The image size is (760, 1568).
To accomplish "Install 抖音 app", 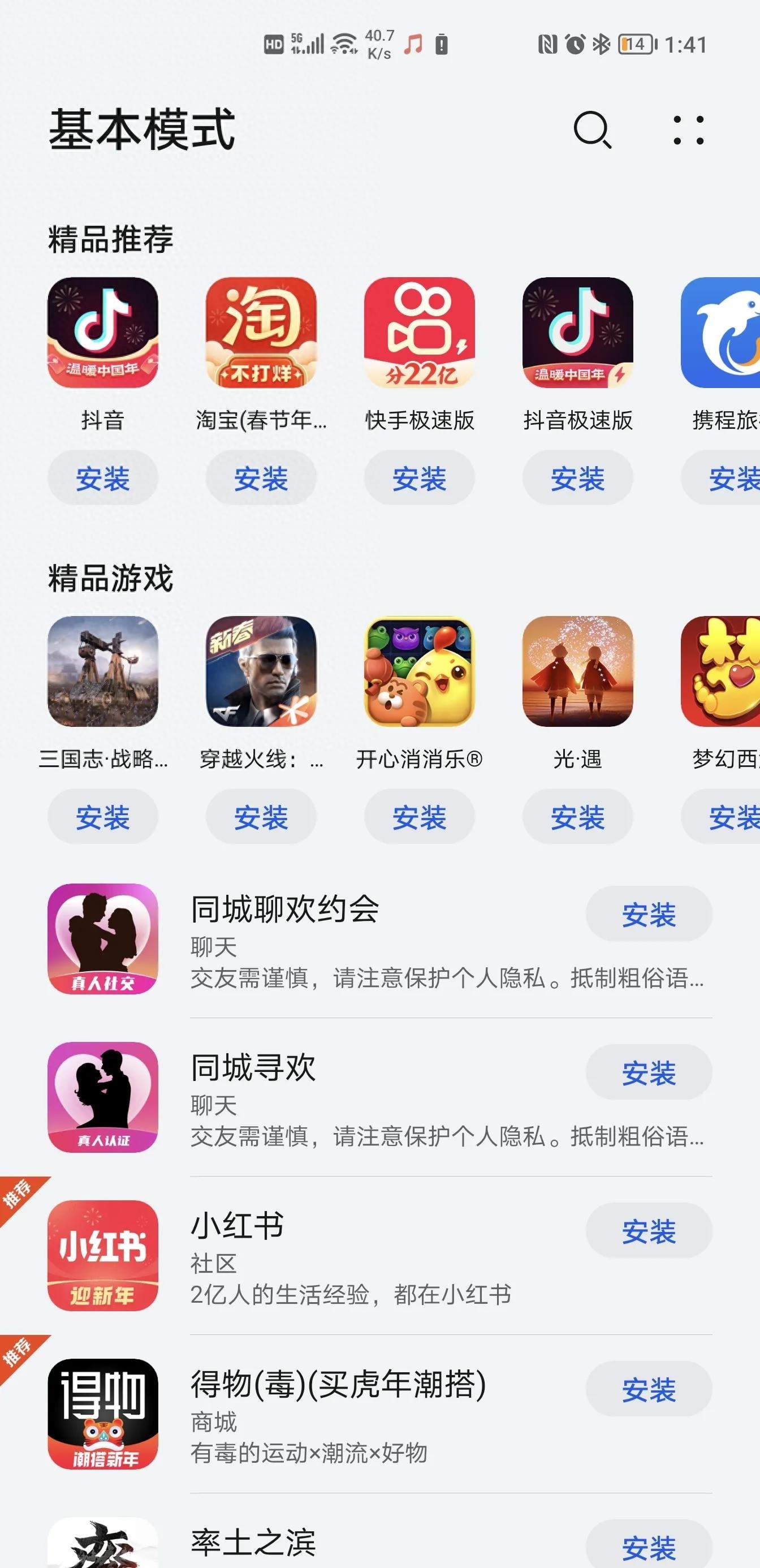I will (103, 478).
